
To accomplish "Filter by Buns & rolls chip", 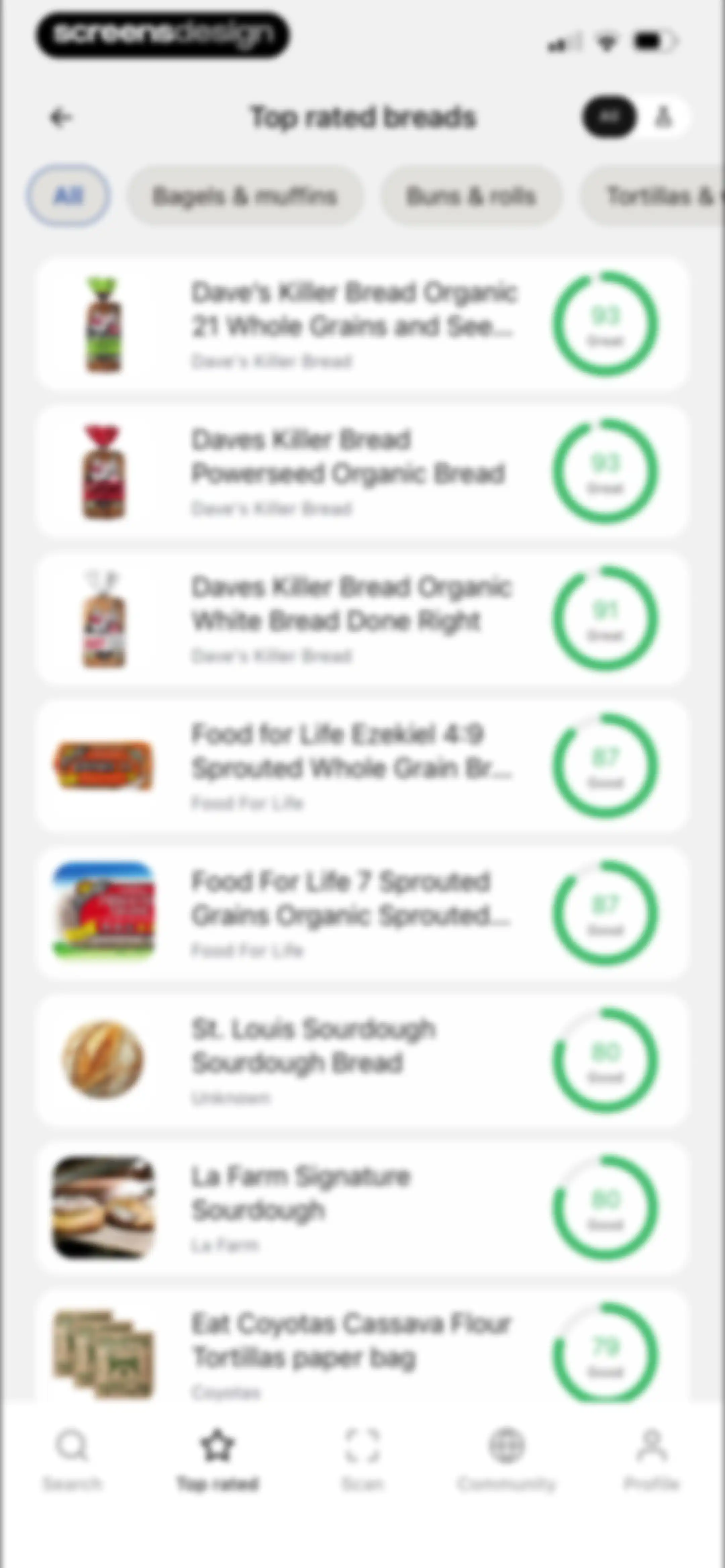I will [471, 196].
